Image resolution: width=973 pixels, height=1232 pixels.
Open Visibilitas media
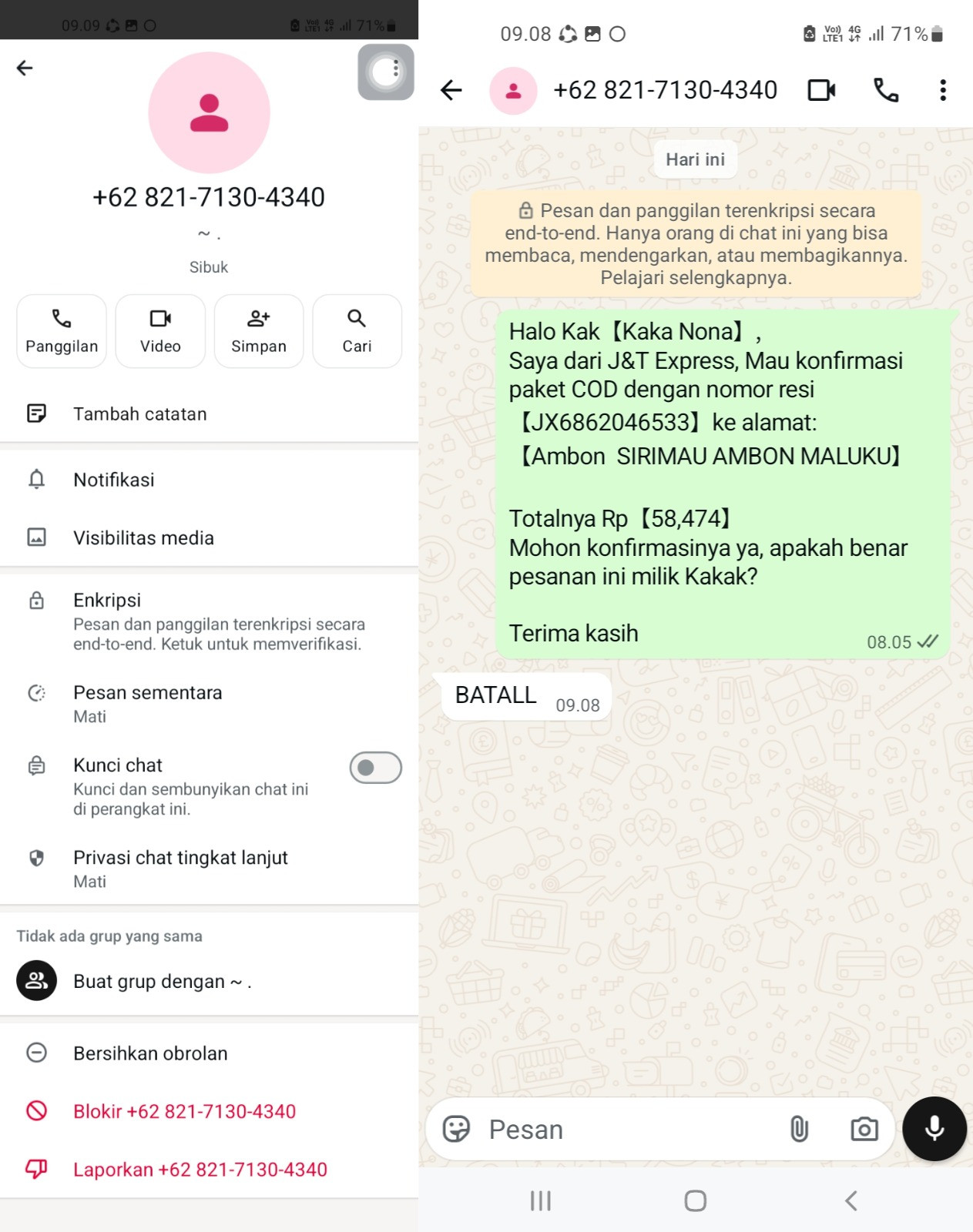(209, 537)
